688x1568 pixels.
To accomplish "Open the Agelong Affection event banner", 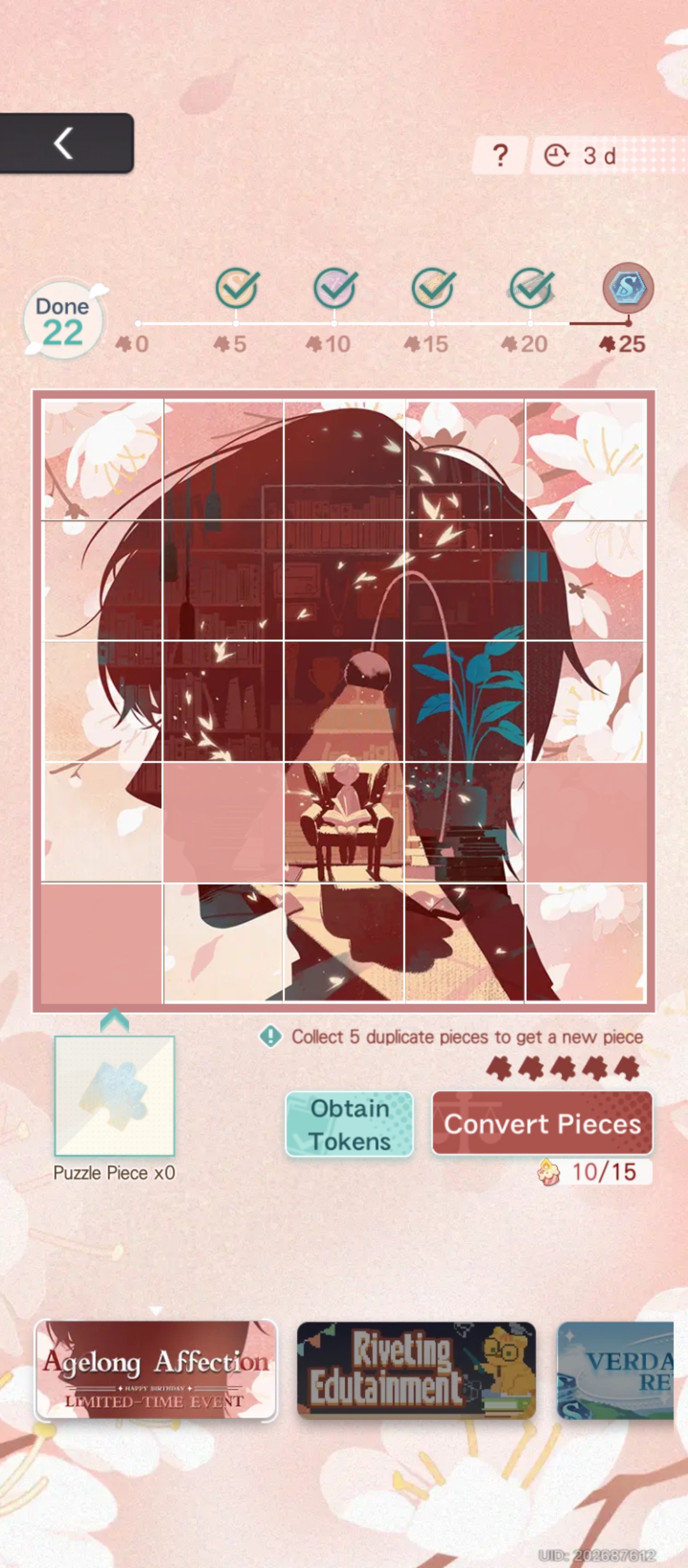I will click(156, 1370).
